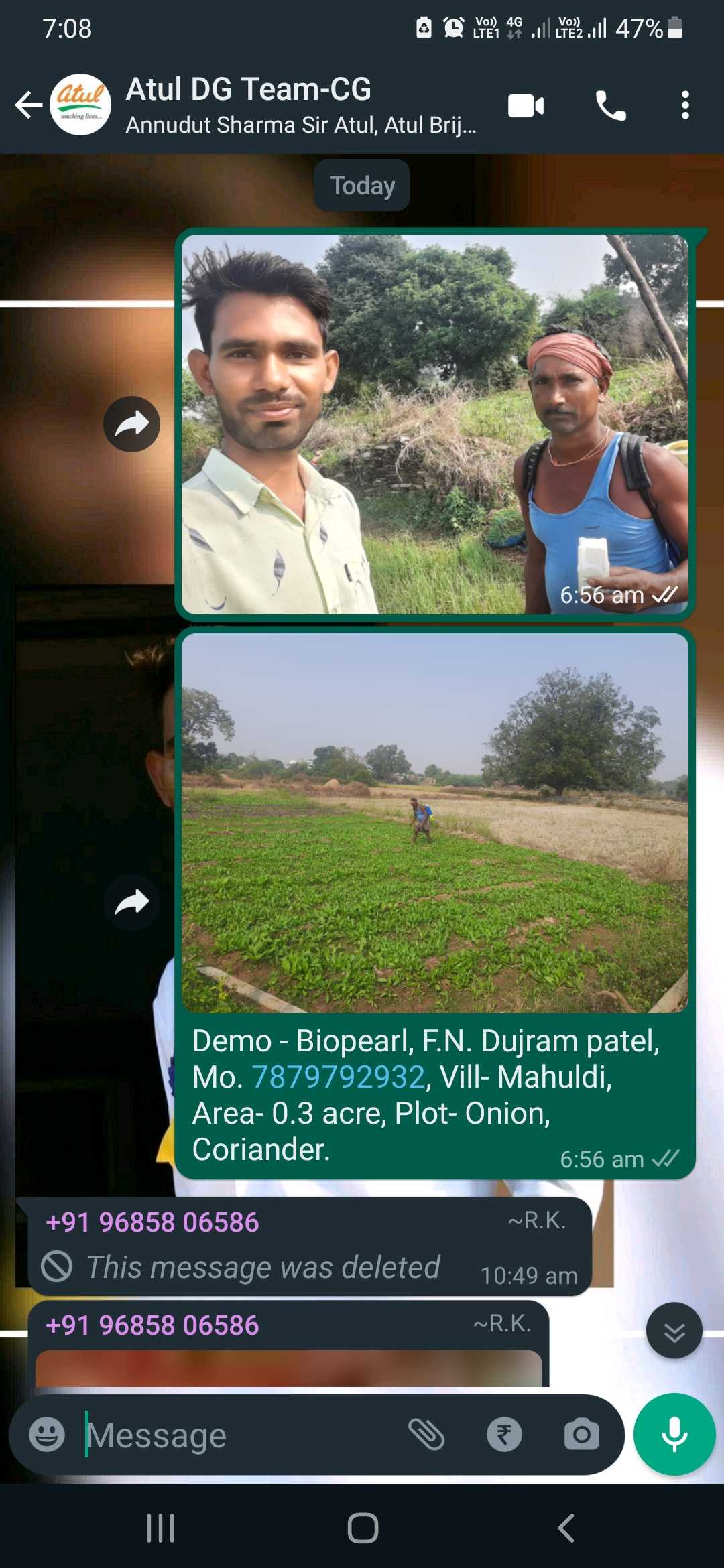Screen dimensions: 724x1568
Task: Attach a file with the paperclip
Action: click(427, 1435)
